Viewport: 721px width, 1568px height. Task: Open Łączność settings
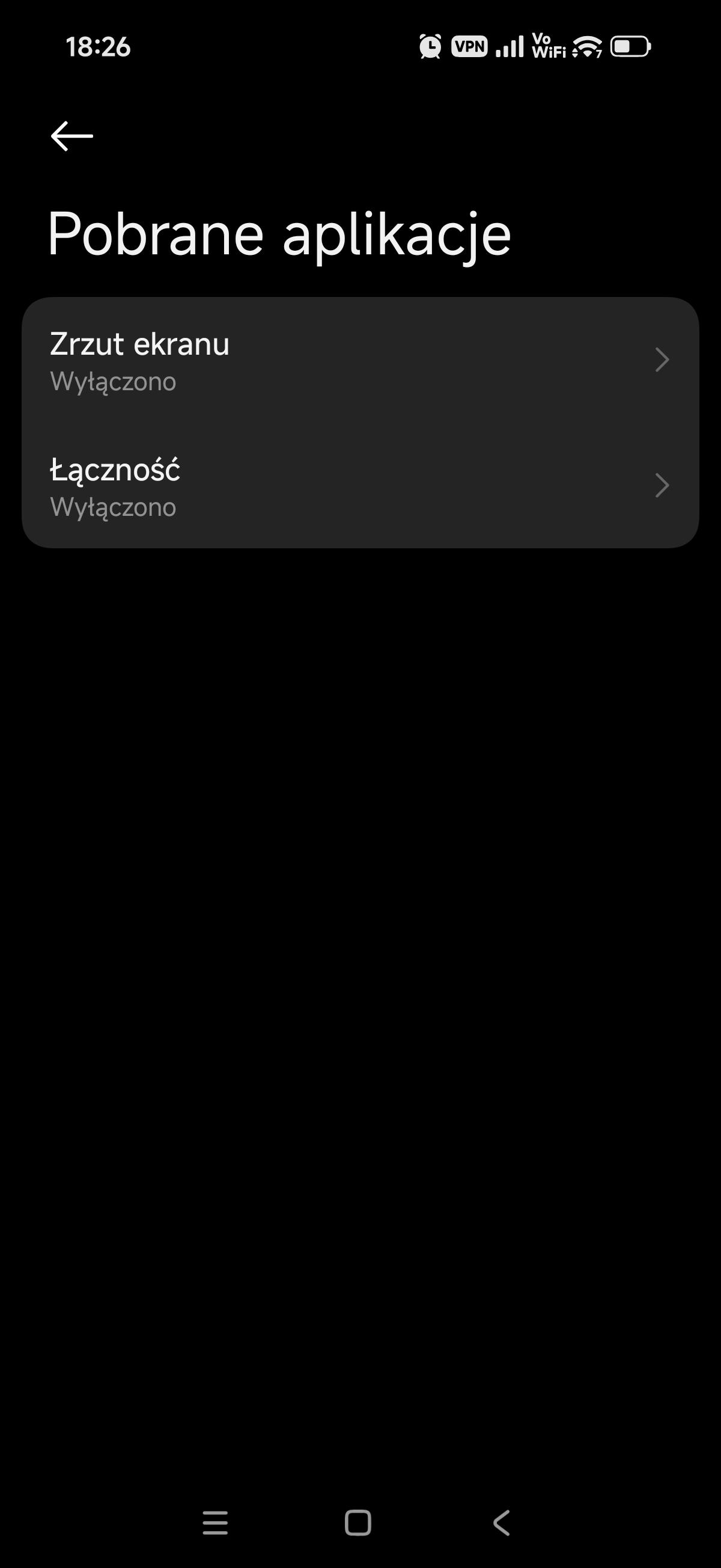[x=359, y=486]
